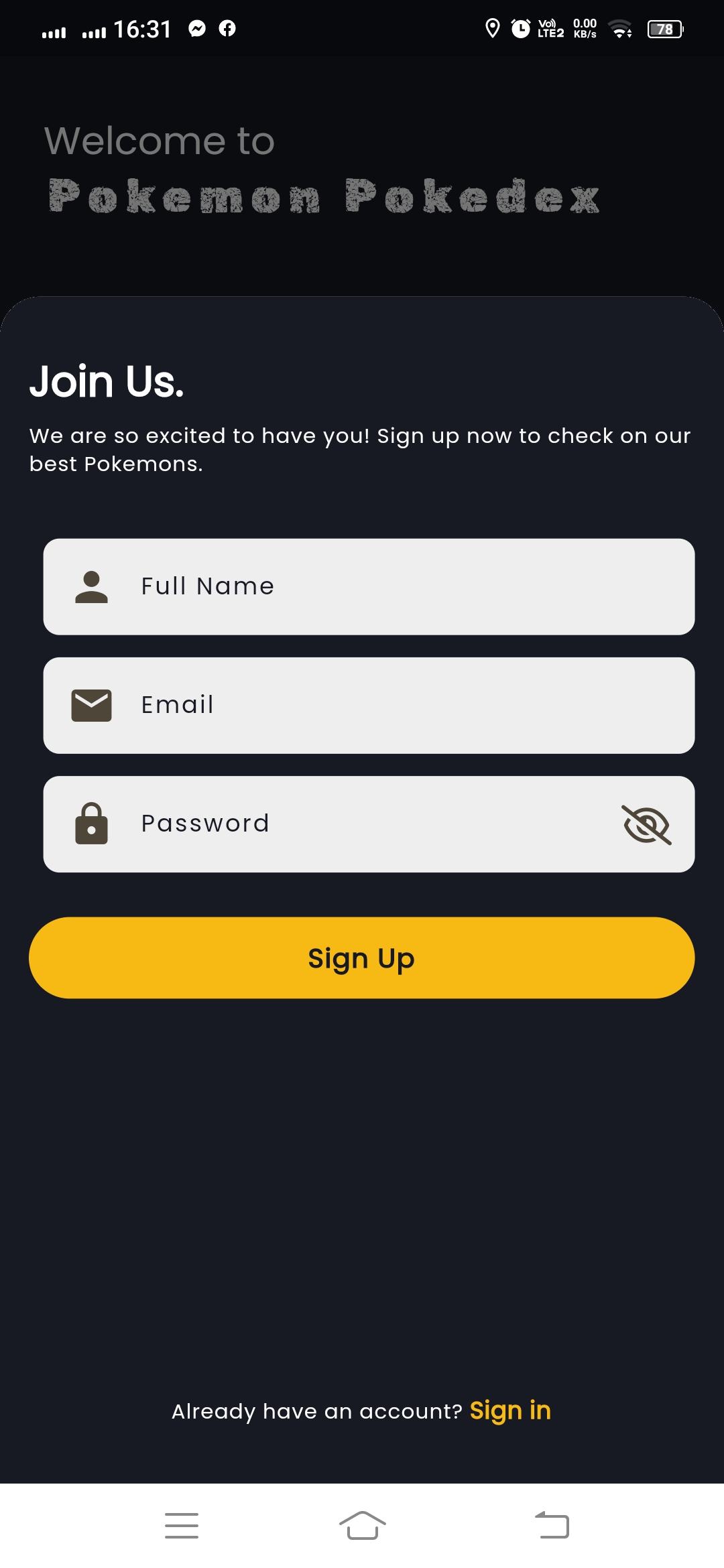Screen dimensions: 724x1568
Task: Tap the location icon in status bar
Action: [x=492, y=28]
